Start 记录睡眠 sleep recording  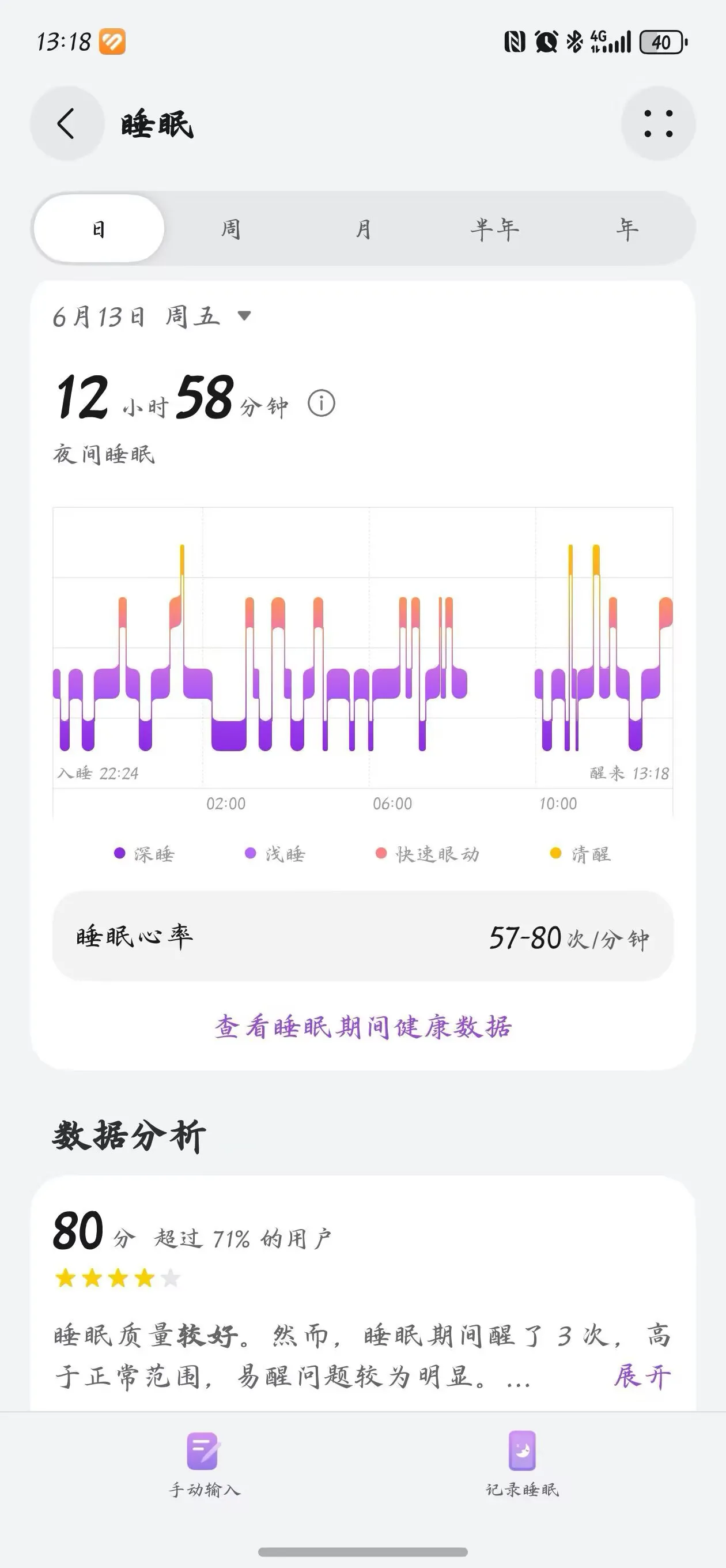tap(522, 1462)
